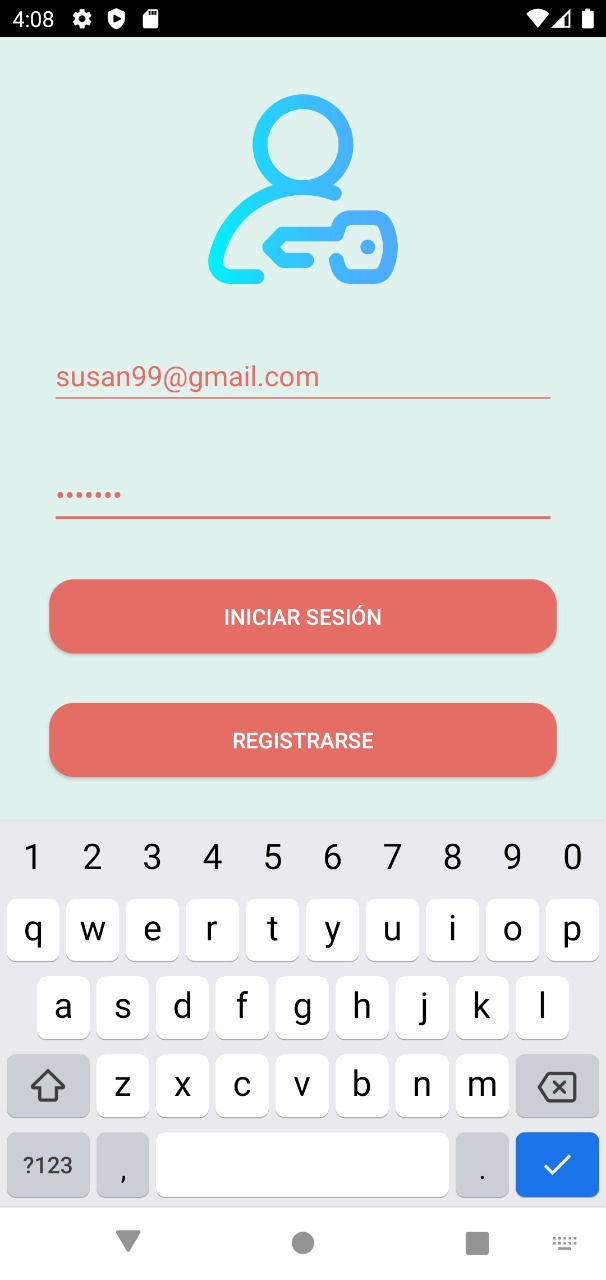Tap the blue checkmark key on the keyboard
This screenshot has height=1280, width=606.
click(x=557, y=1164)
